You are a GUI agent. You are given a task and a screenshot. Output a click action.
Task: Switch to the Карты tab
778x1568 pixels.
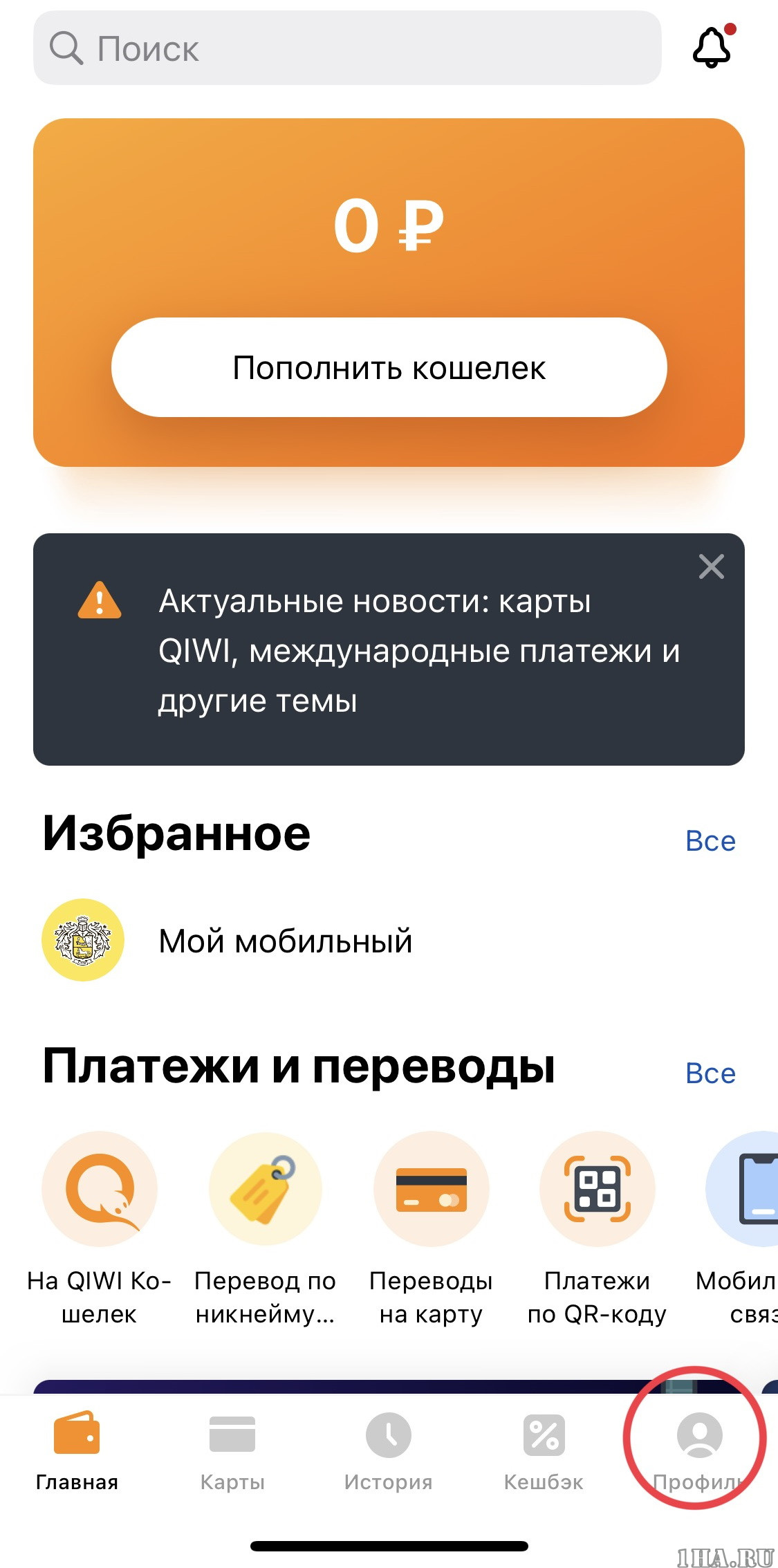(232, 1450)
